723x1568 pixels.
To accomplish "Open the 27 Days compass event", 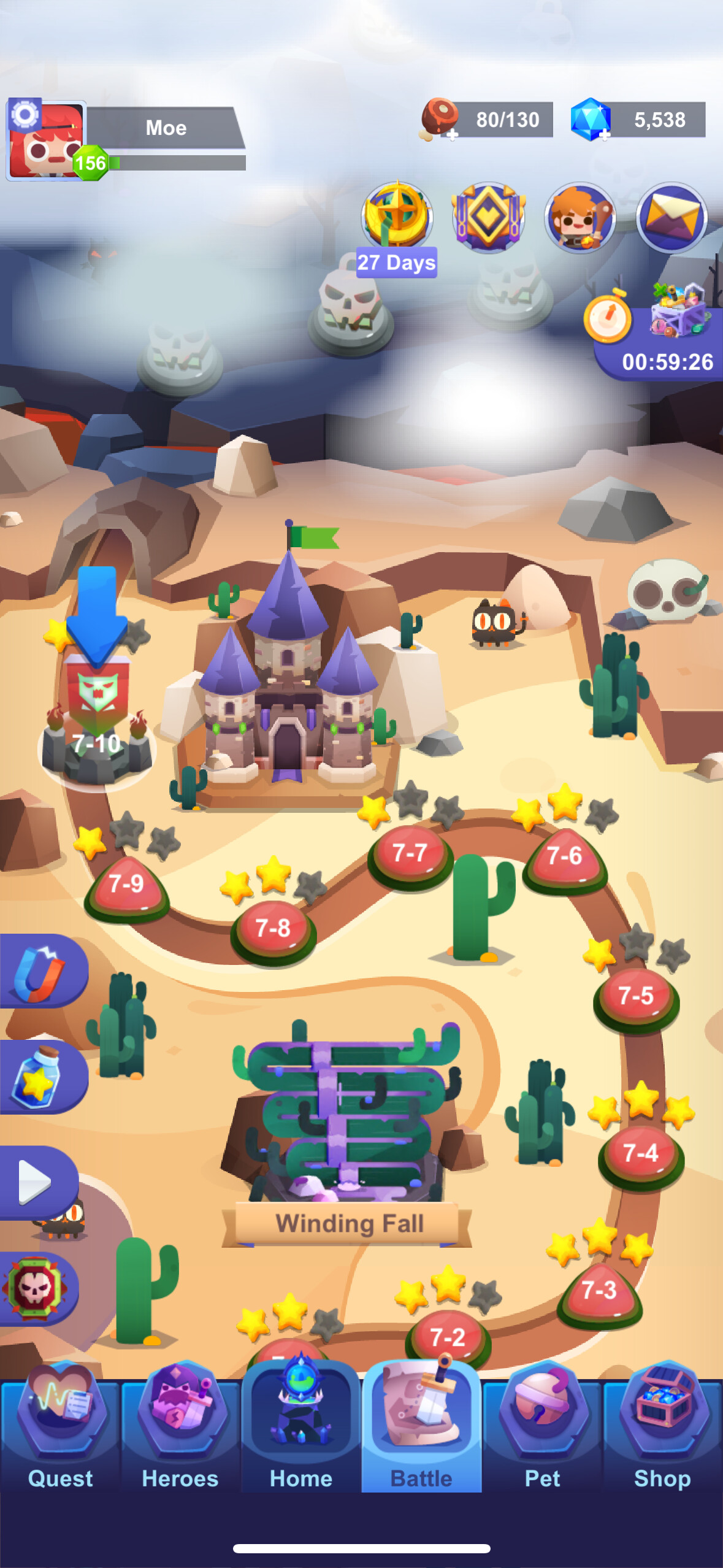I will pos(397,216).
